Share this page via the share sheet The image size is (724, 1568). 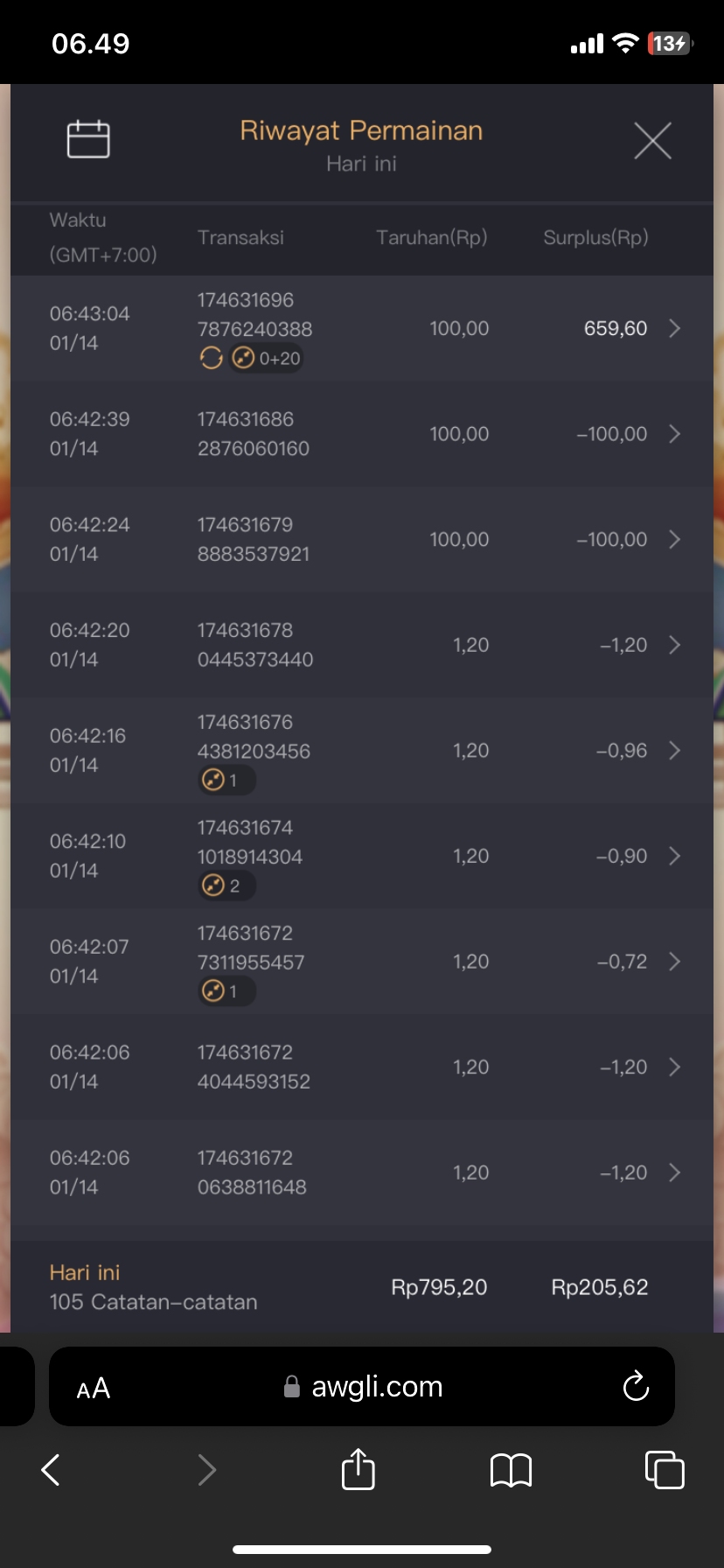click(x=358, y=1469)
